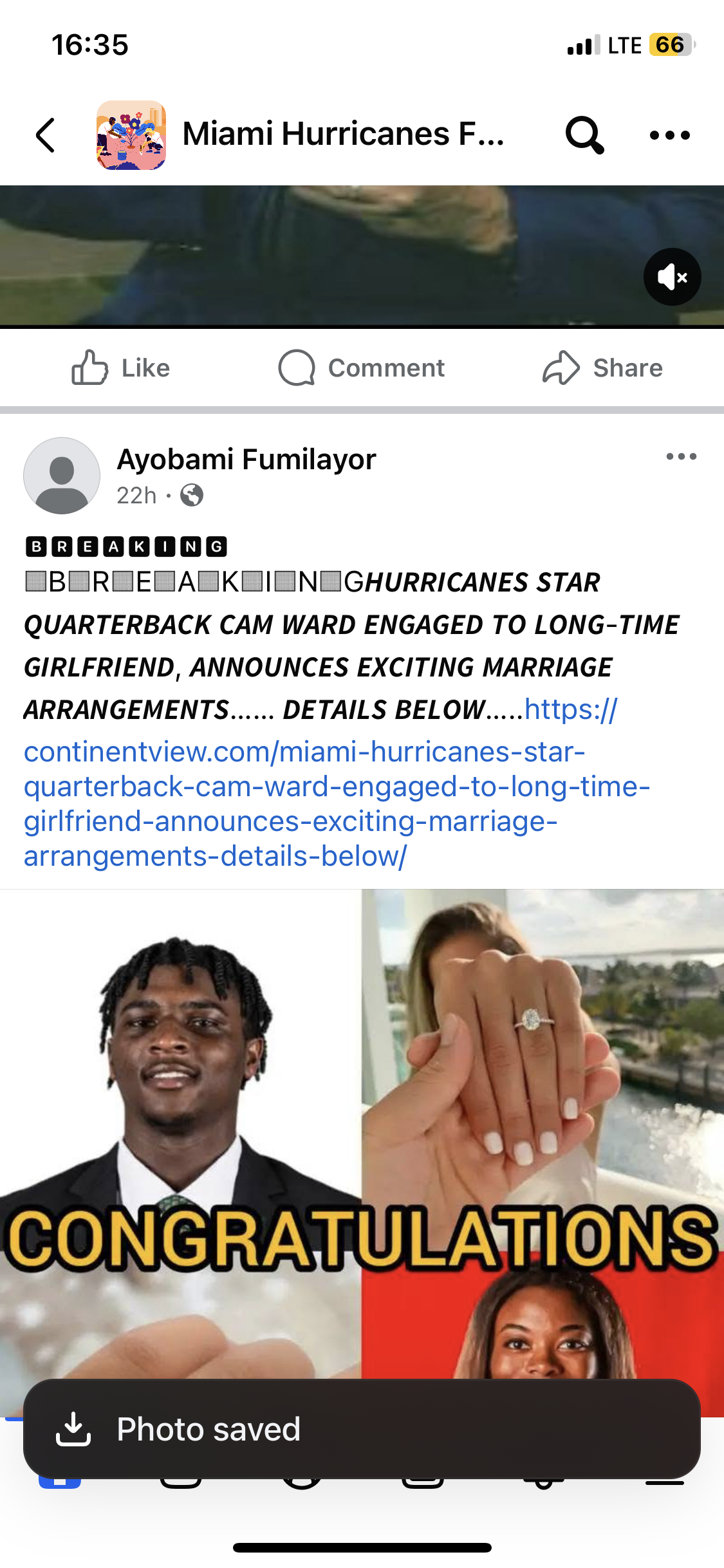Comment on the video post
This screenshot has width=724, height=1568.
(x=361, y=368)
